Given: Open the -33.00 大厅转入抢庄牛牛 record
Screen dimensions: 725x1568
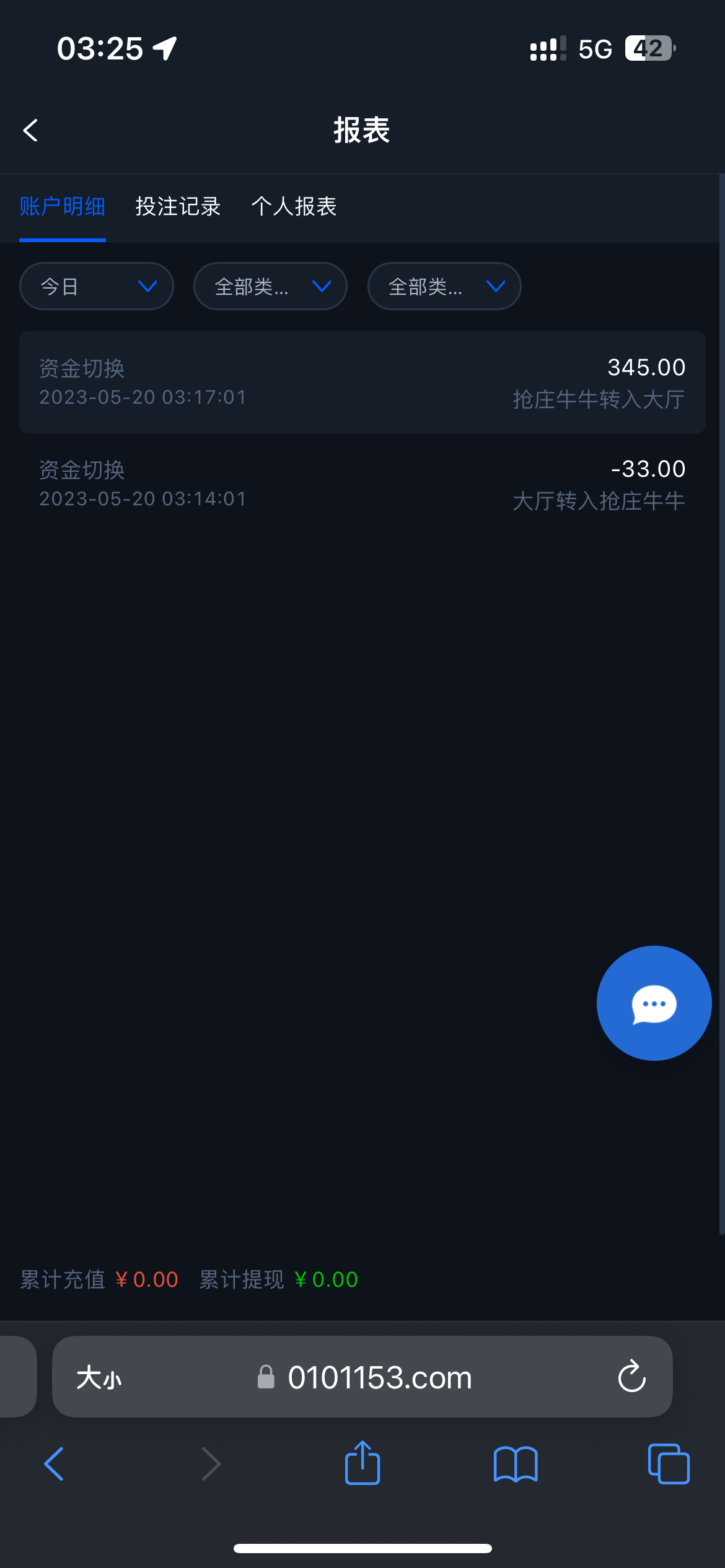Looking at the screenshot, I should click(362, 484).
